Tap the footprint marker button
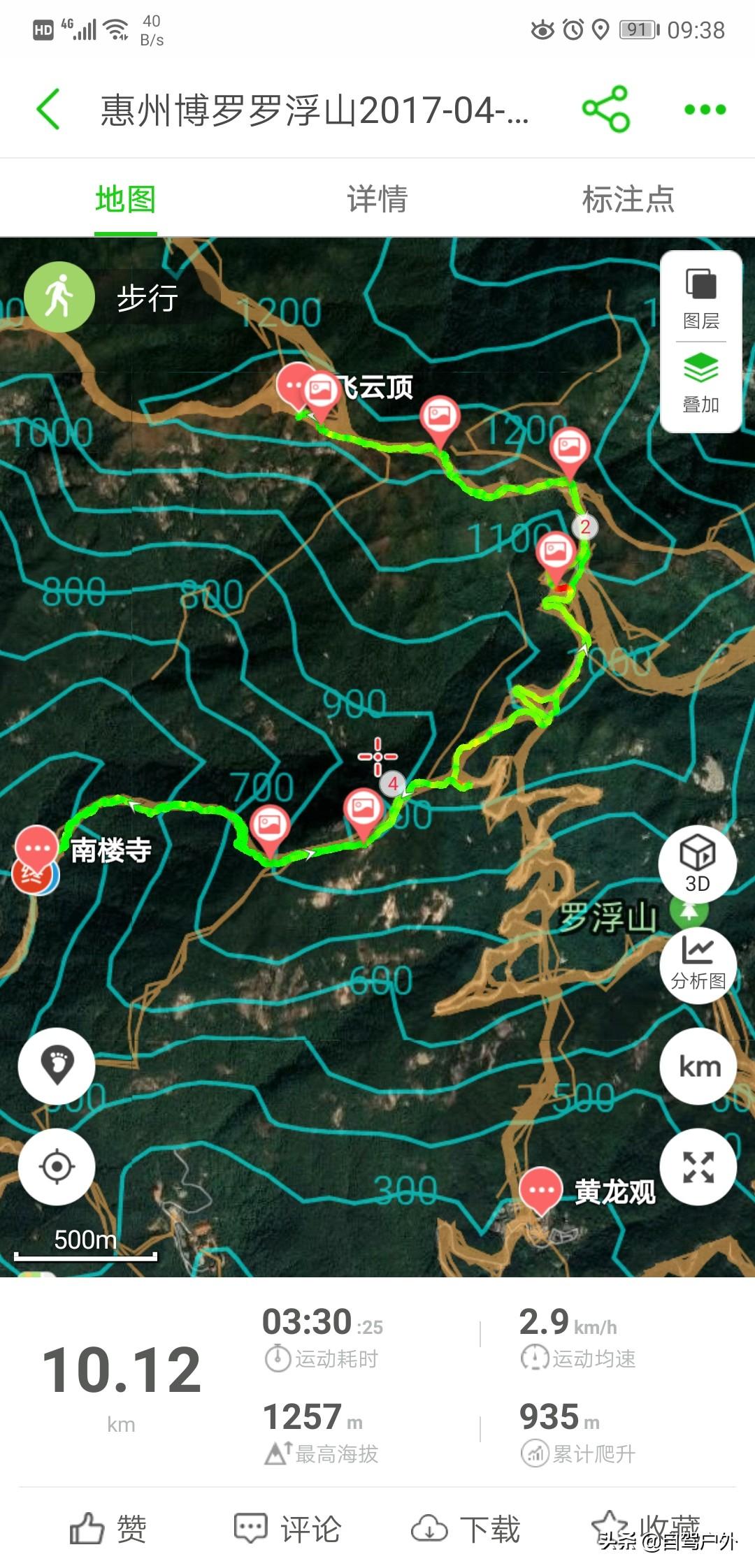This screenshot has width=755, height=1568. [57, 1066]
